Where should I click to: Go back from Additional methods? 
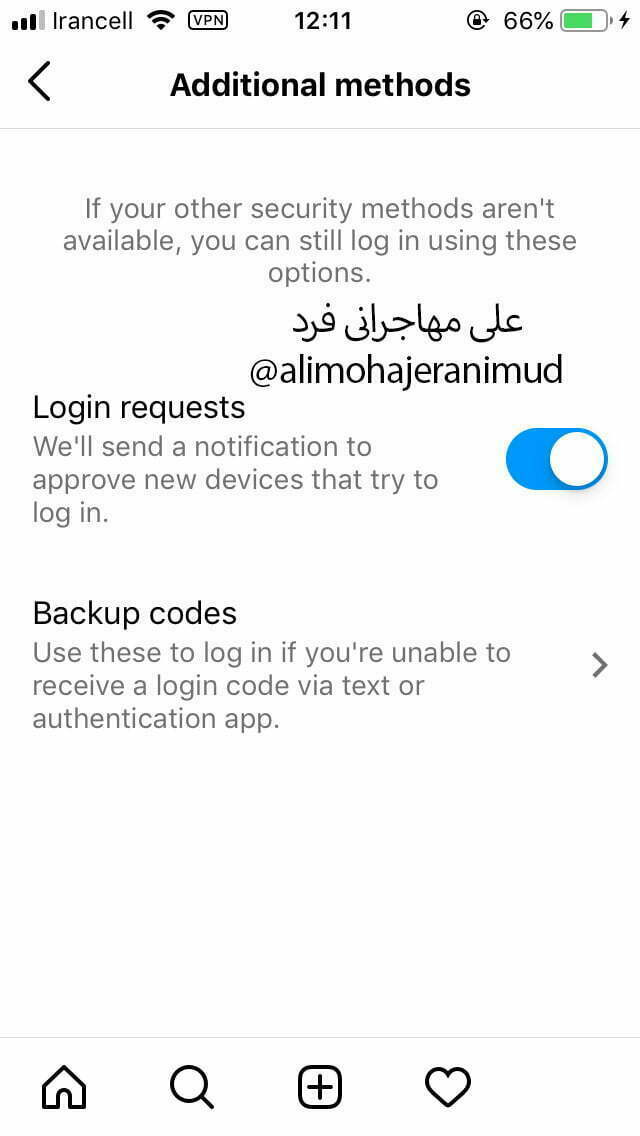[x=40, y=82]
